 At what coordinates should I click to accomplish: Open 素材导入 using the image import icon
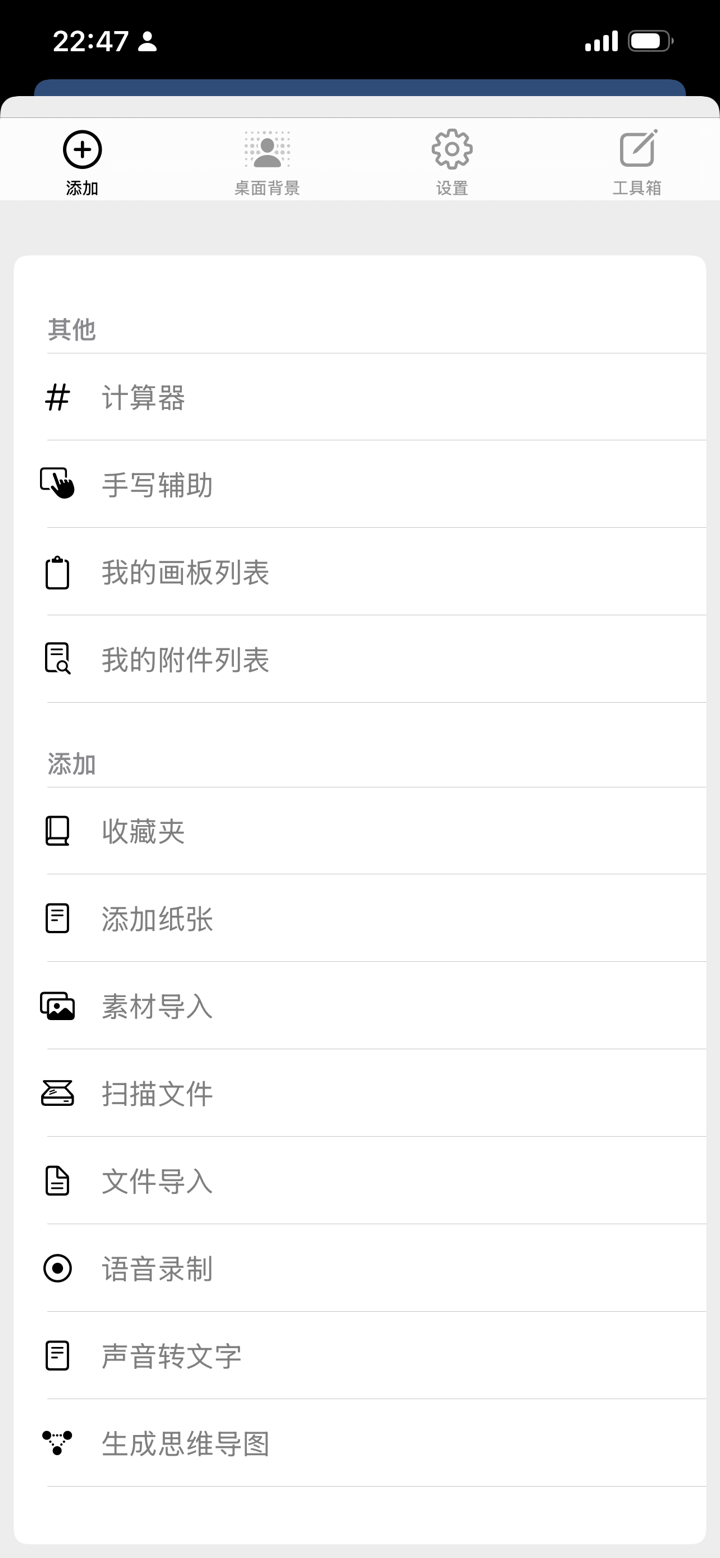pyautogui.click(x=58, y=1006)
